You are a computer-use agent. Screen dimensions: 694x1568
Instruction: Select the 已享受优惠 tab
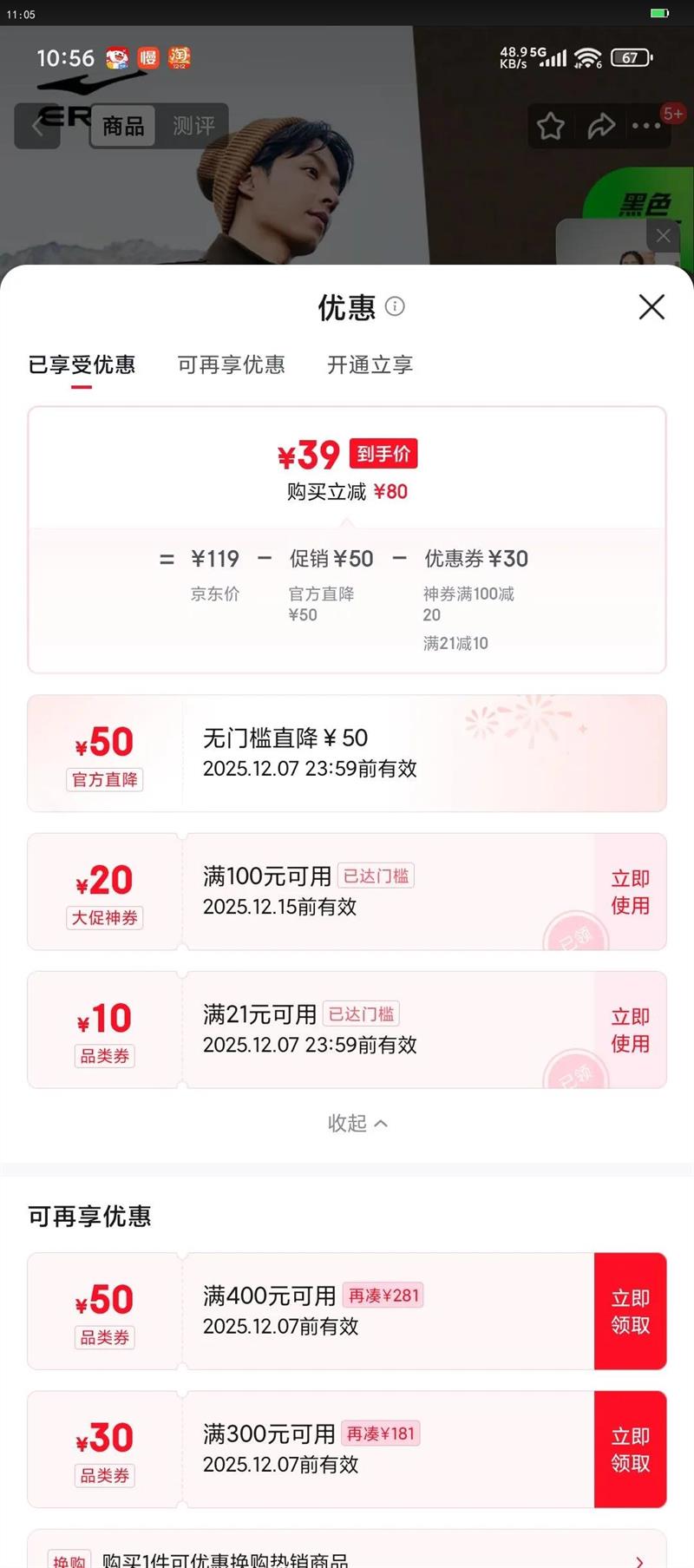point(82,364)
